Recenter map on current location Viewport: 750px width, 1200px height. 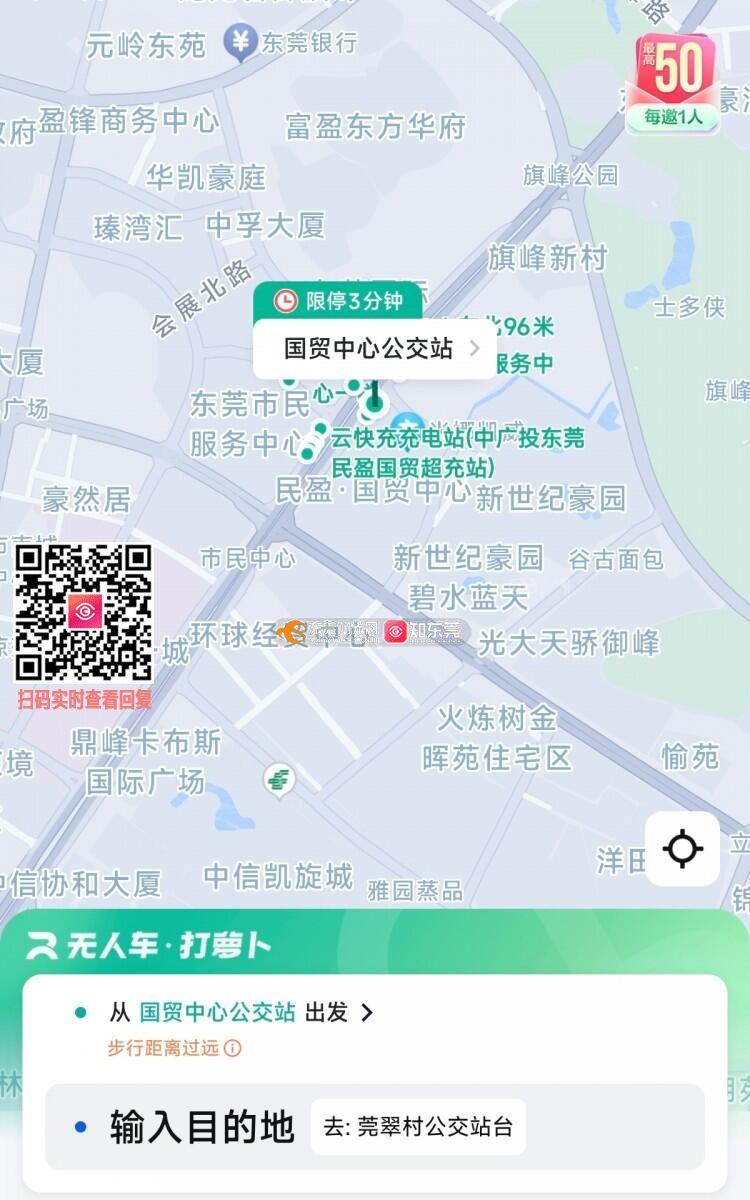pyautogui.click(x=683, y=849)
